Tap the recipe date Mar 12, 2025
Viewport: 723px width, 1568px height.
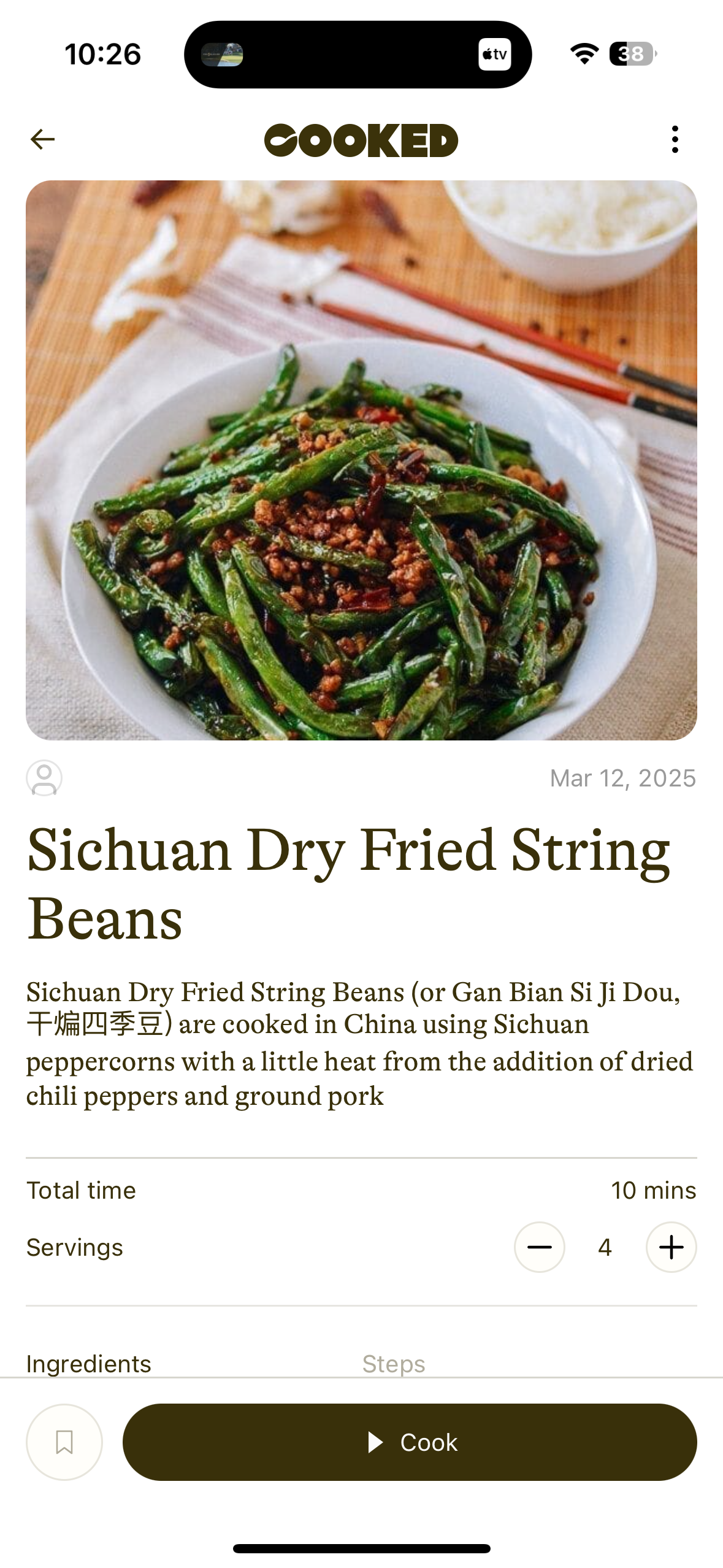point(624,778)
